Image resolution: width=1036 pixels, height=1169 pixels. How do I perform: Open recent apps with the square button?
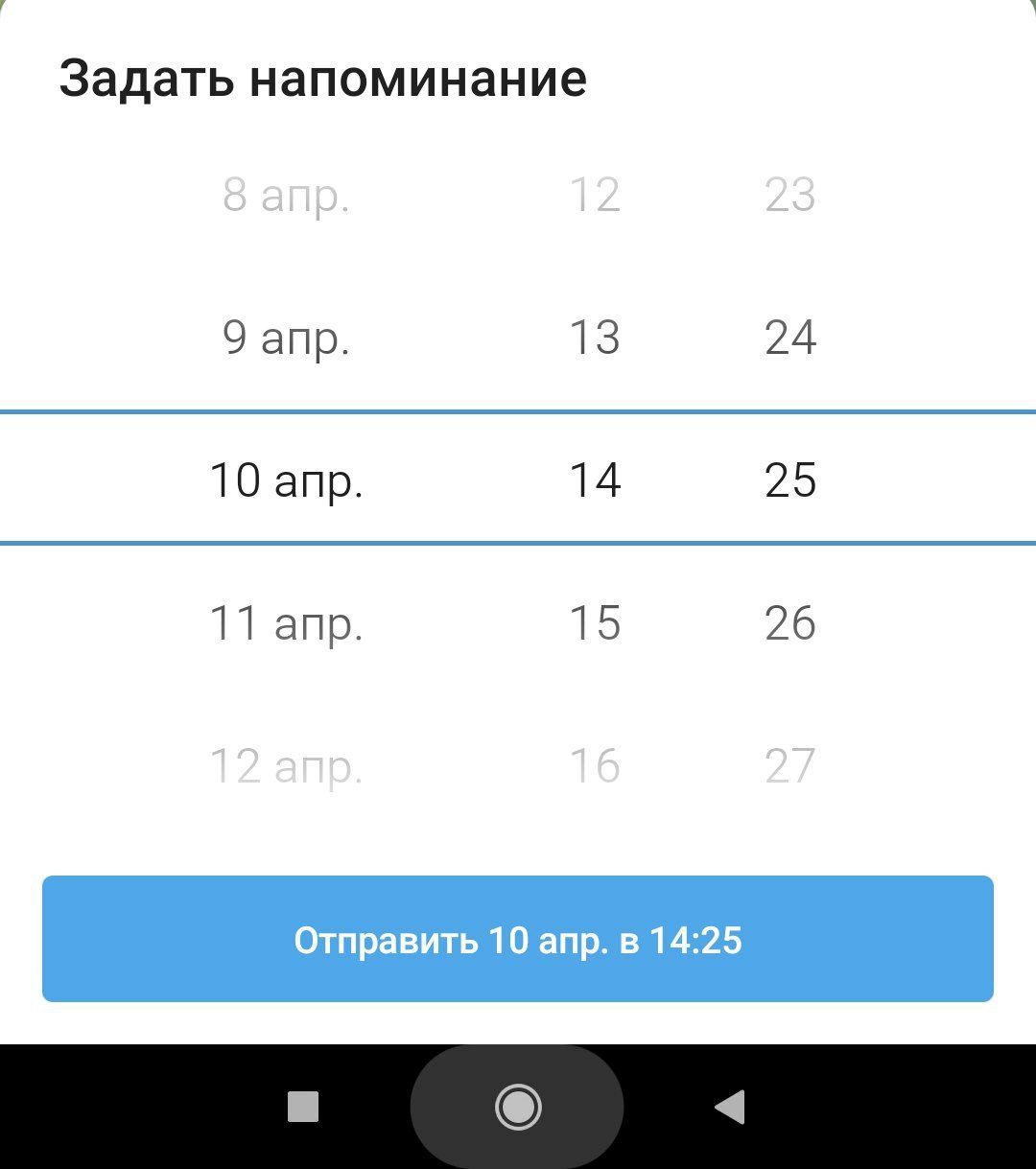pos(303,1107)
